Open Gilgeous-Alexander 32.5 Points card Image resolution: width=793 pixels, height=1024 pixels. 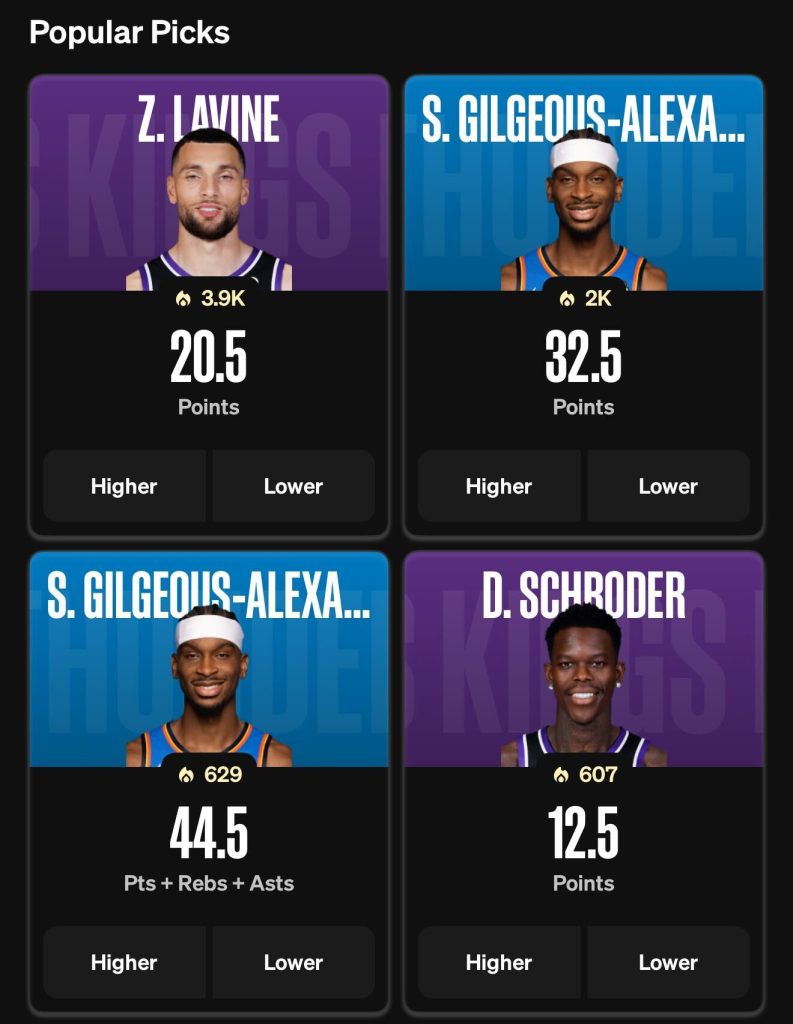point(583,200)
